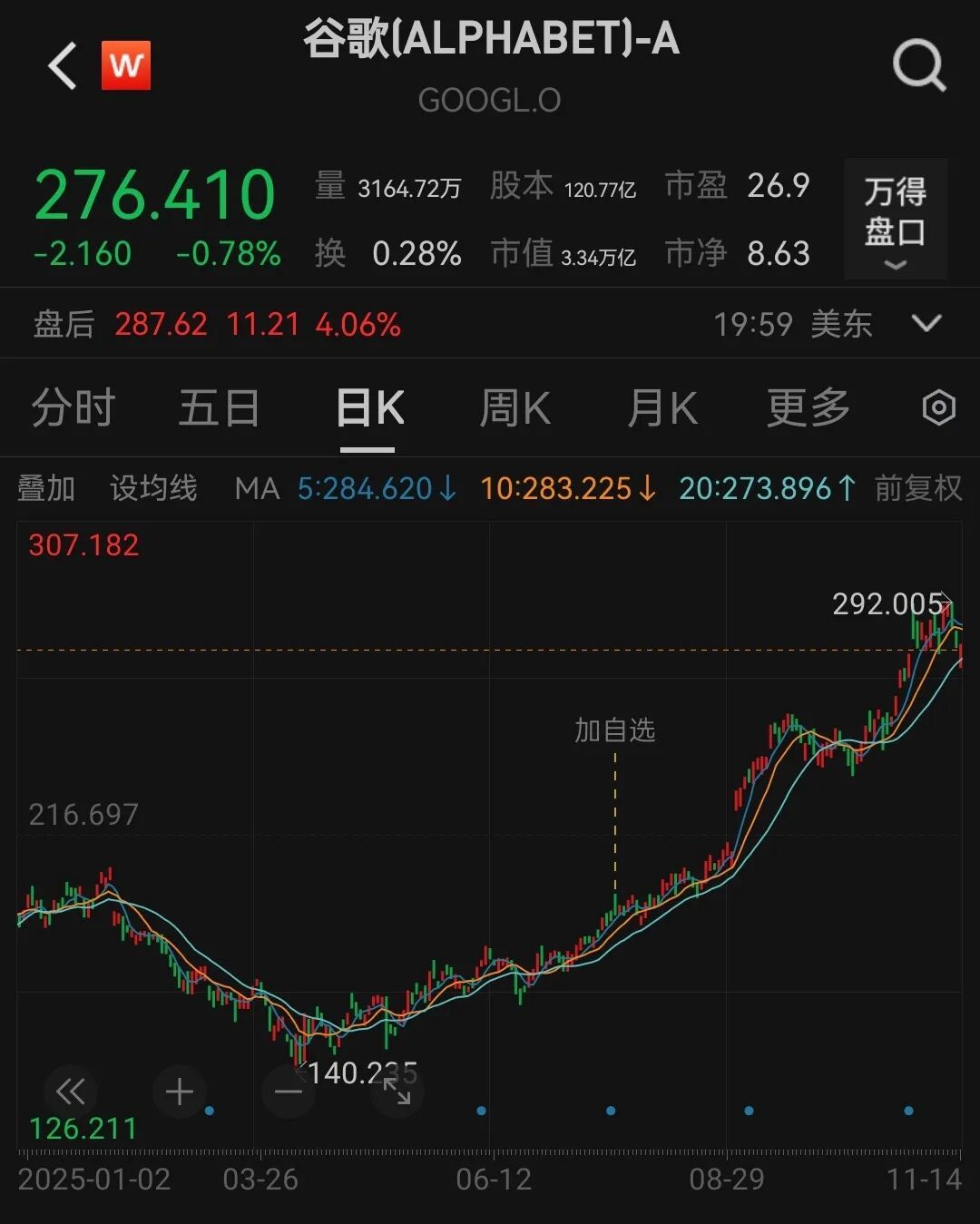Switch to the 分时 chart tab

[73, 408]
